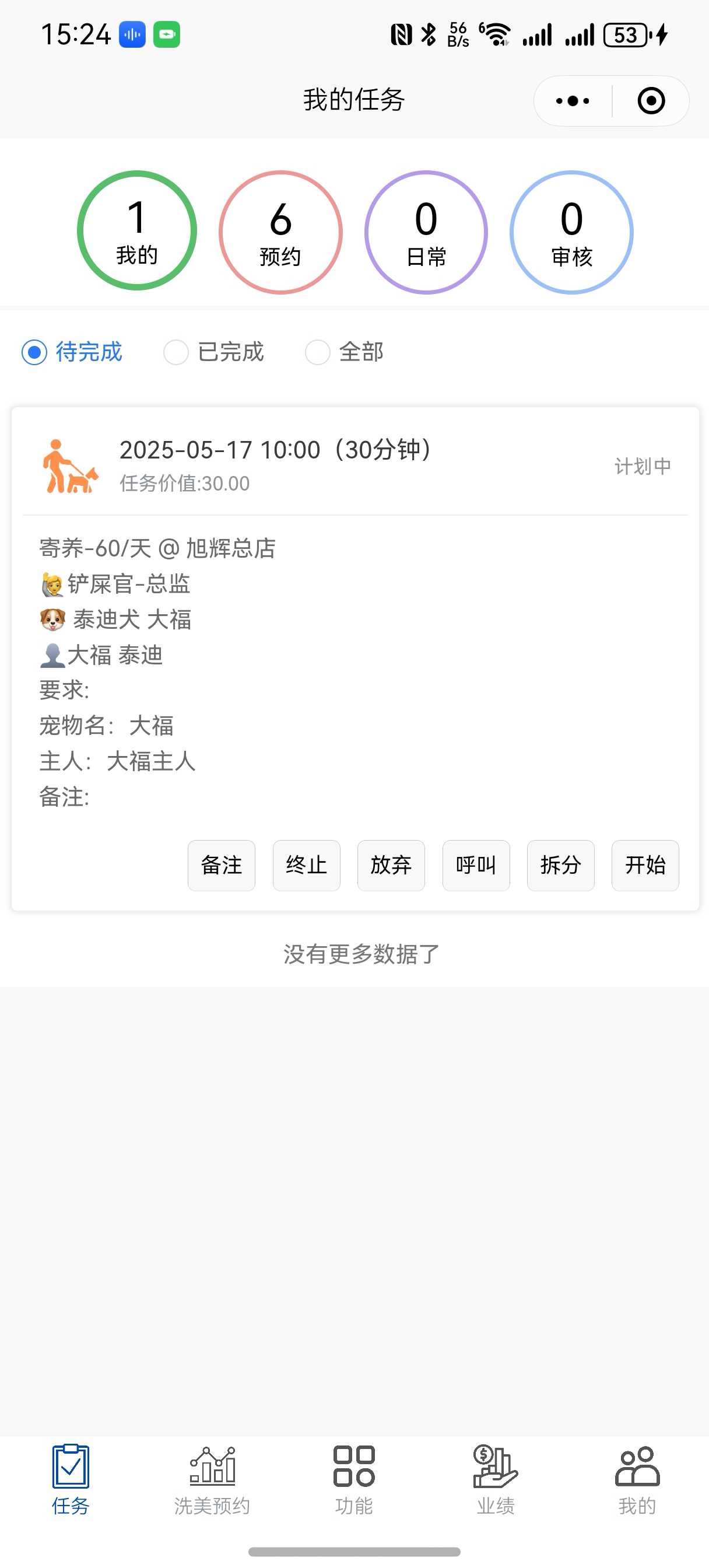The image size is (709, 1568).
Task: Tap 拆分 to split the task
Action: 560,865
